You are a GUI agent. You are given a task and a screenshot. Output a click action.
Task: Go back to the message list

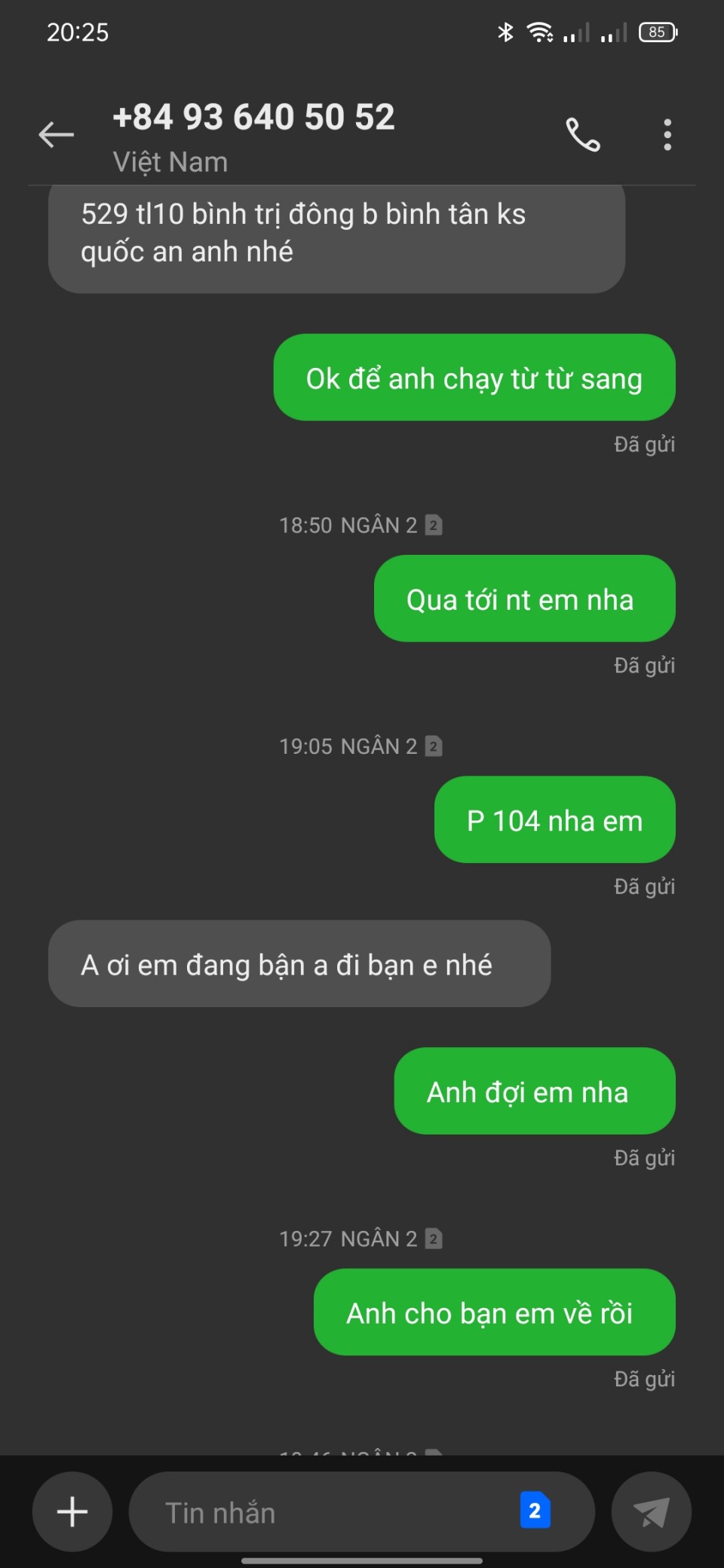(x=57, y=135)
